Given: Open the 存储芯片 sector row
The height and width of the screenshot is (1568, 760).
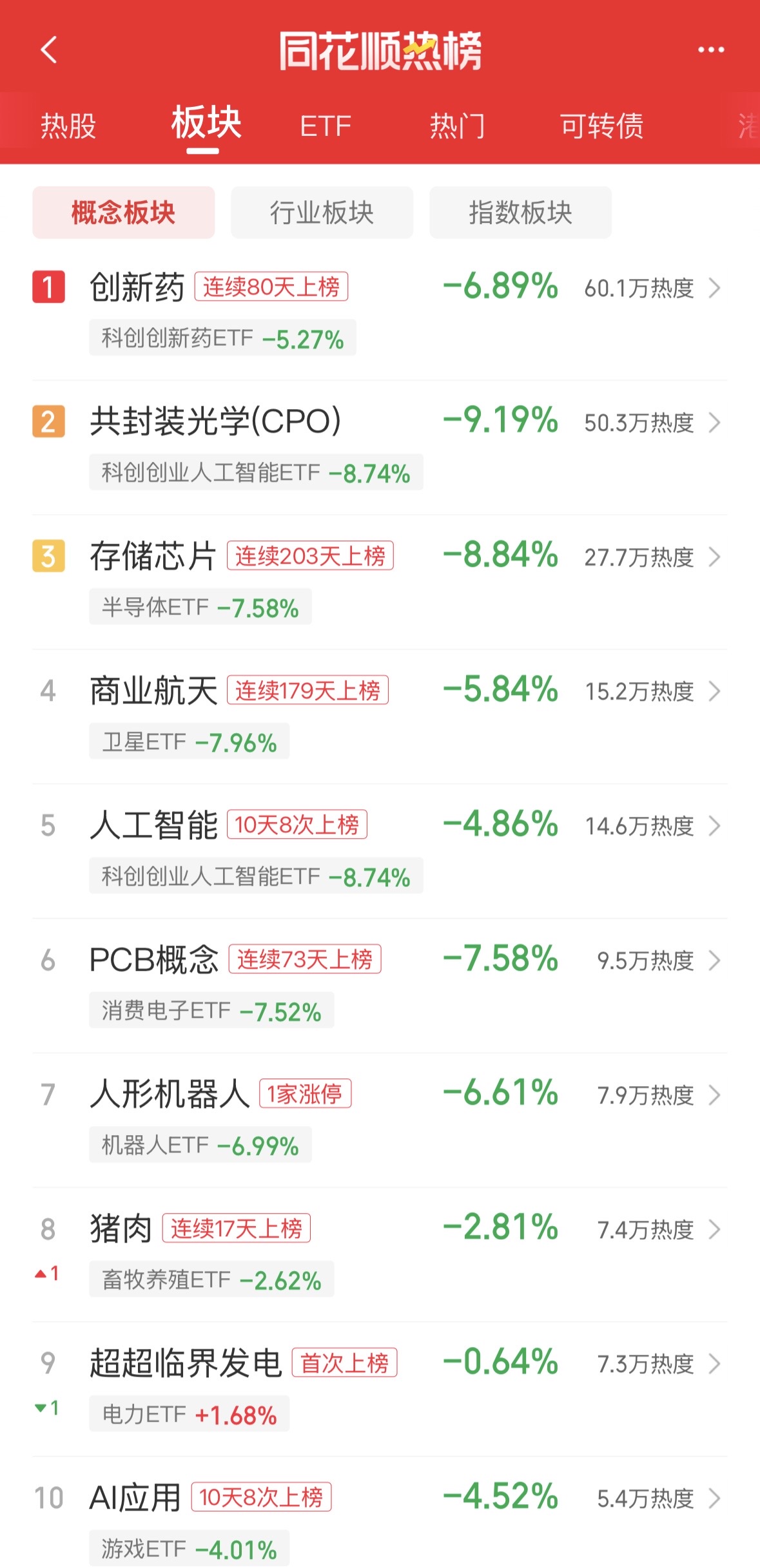Looking at the screenshot, I should (380, 582).
